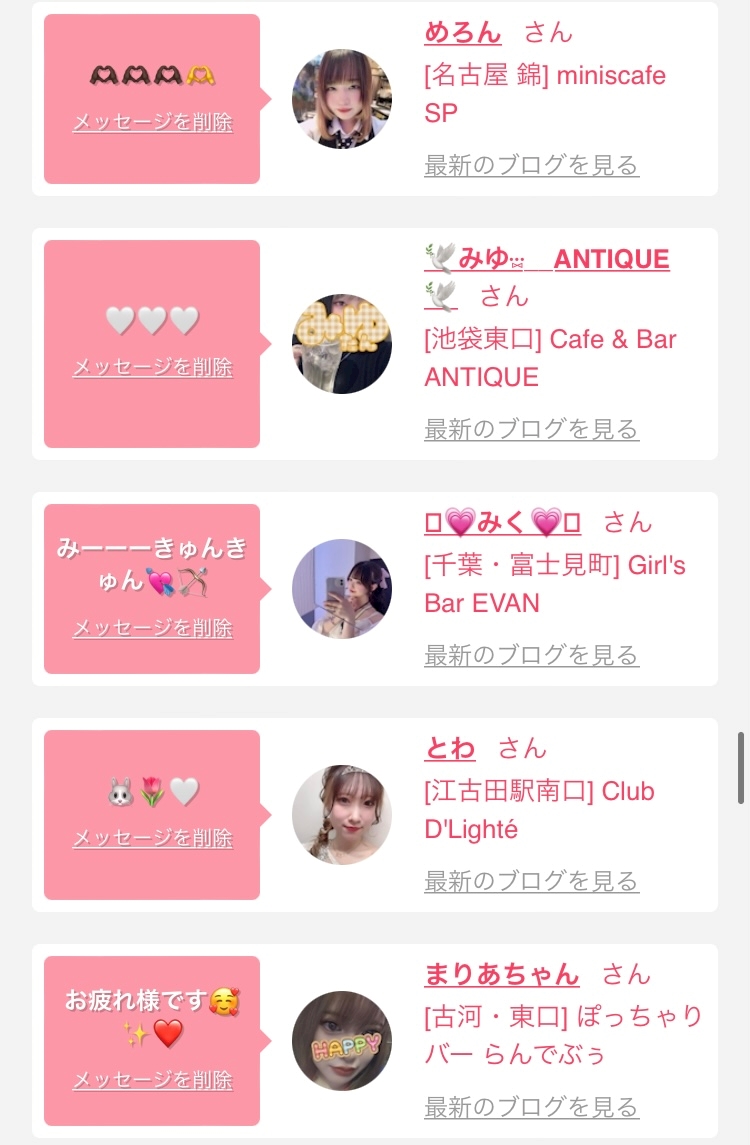Open みゆ ANTIQUE profile link
The width and height of the screenshot is (750, 1145).
click(547, 277)
